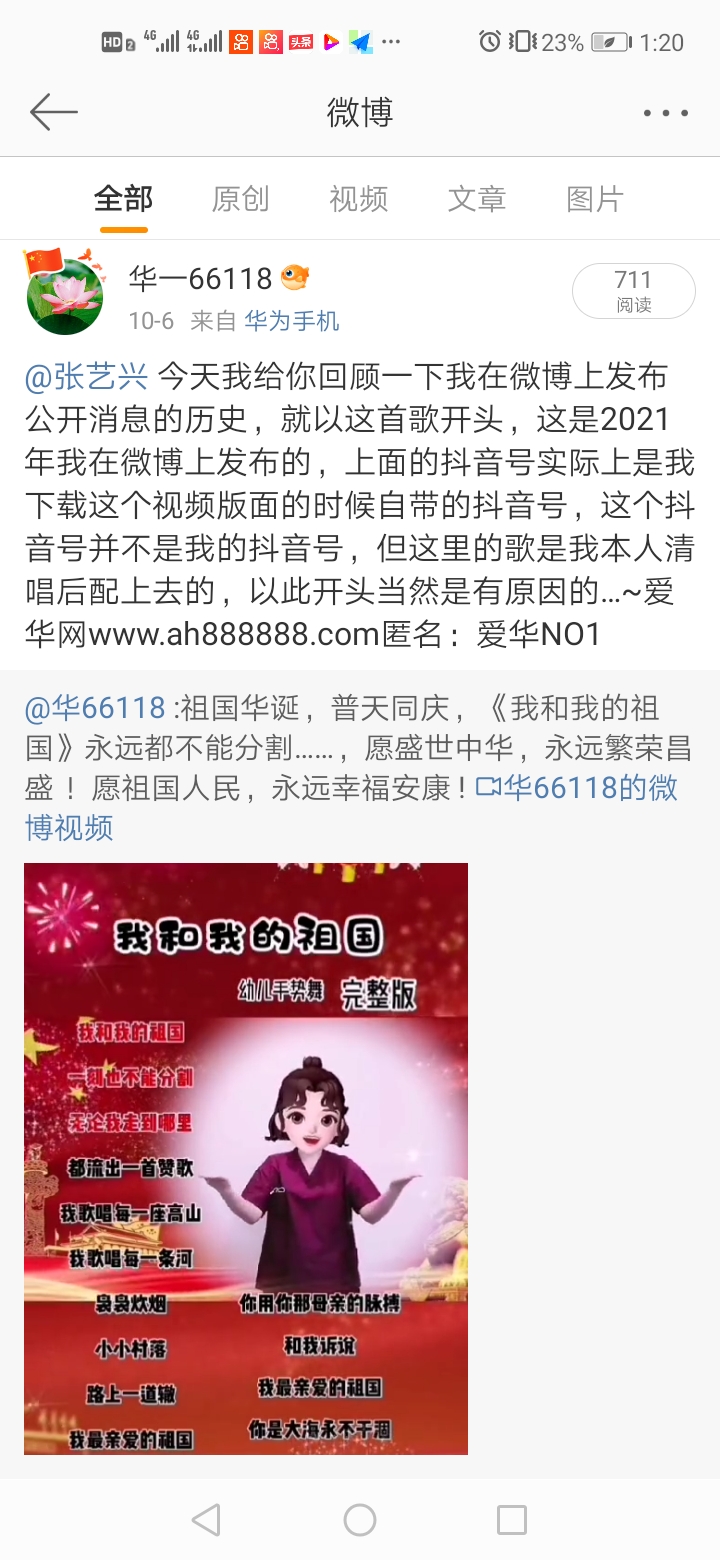
Task: Switch to the 全部 tab
Action: click(123, 199)
